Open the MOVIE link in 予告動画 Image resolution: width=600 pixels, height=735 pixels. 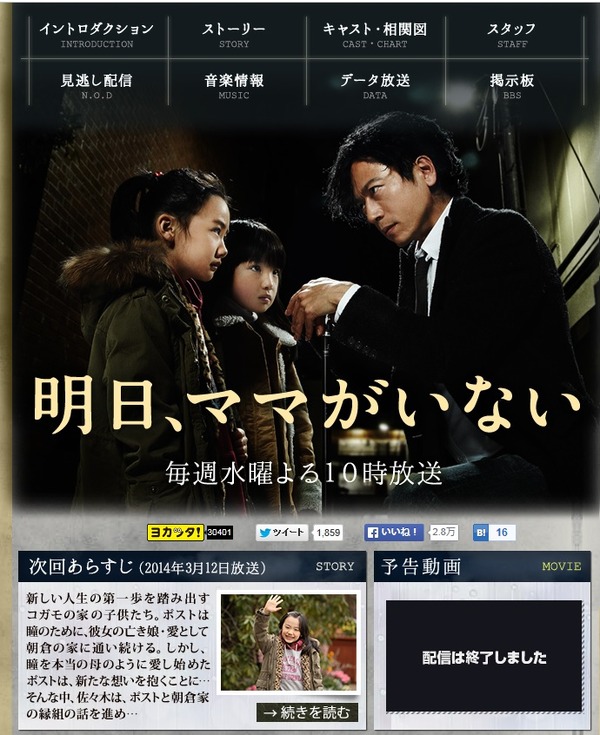[x=561, y=566]
